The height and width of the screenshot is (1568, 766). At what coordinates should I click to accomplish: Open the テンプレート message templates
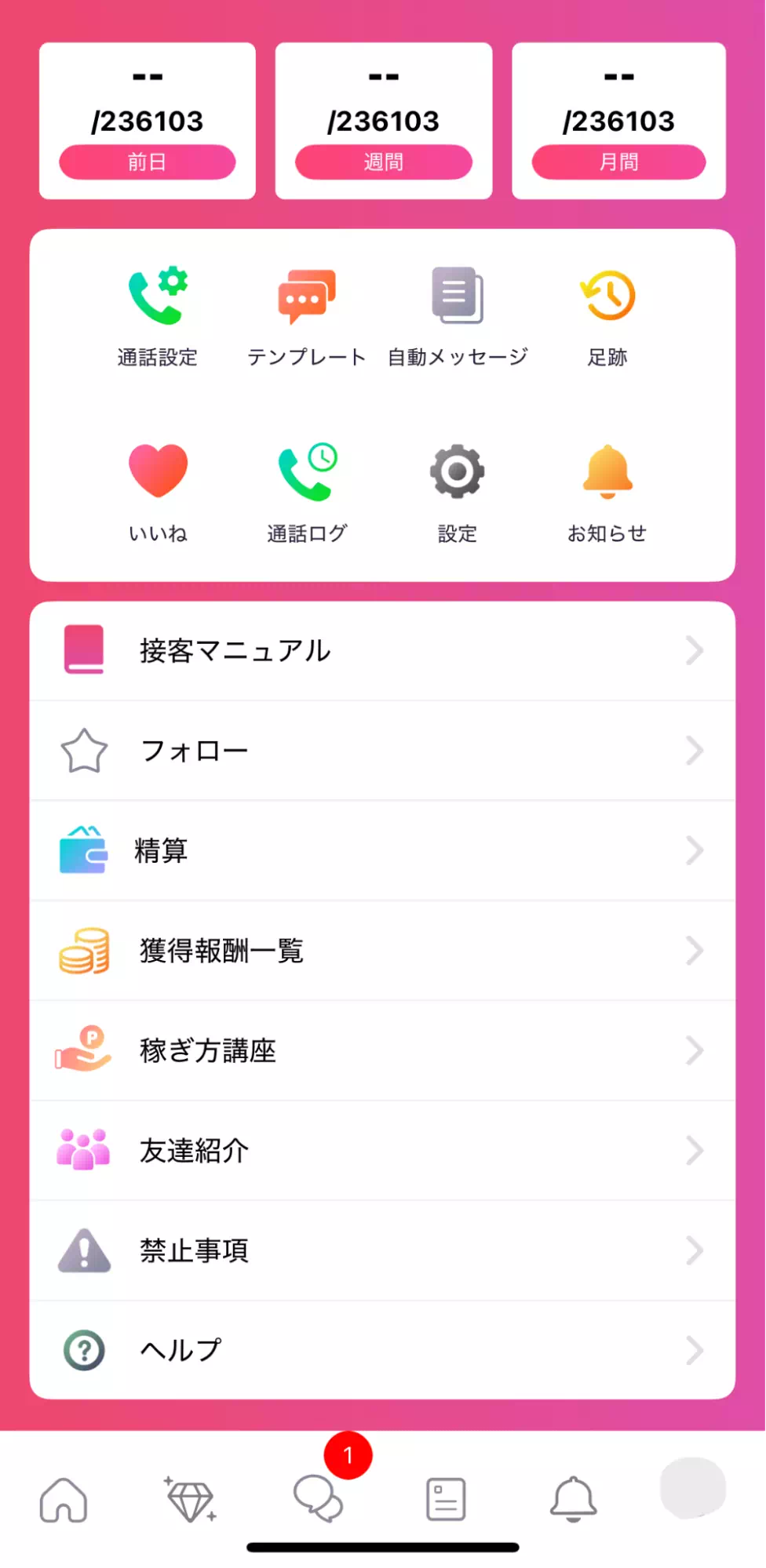point(308,312)
